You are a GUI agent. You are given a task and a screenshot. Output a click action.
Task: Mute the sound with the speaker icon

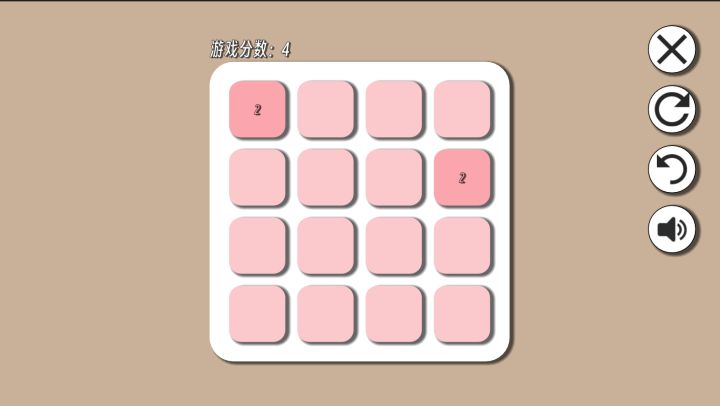coord(672,229)
